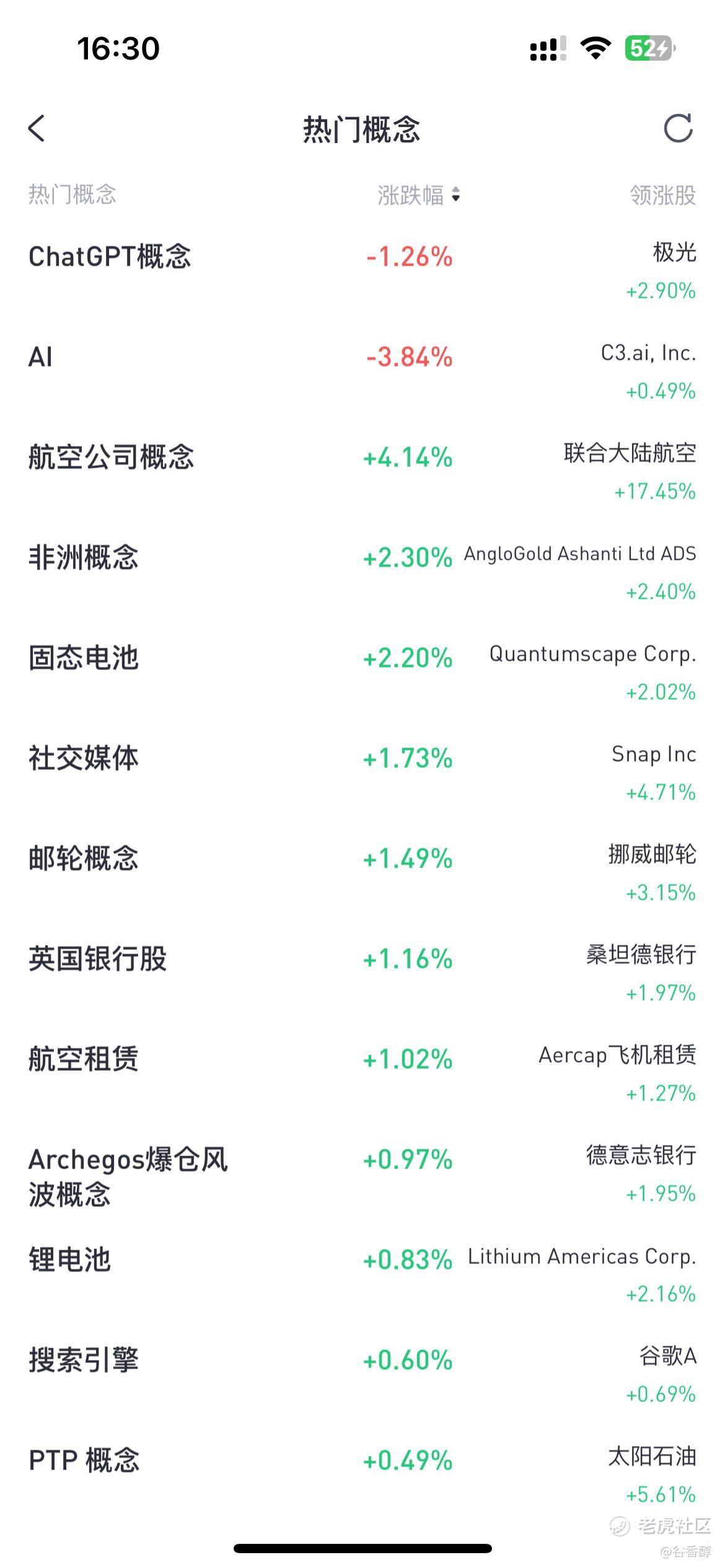The width and height of the screenshot is (725, 1568).
Task: Go back using the arrow icon
Action: click(x=37, y=129)
